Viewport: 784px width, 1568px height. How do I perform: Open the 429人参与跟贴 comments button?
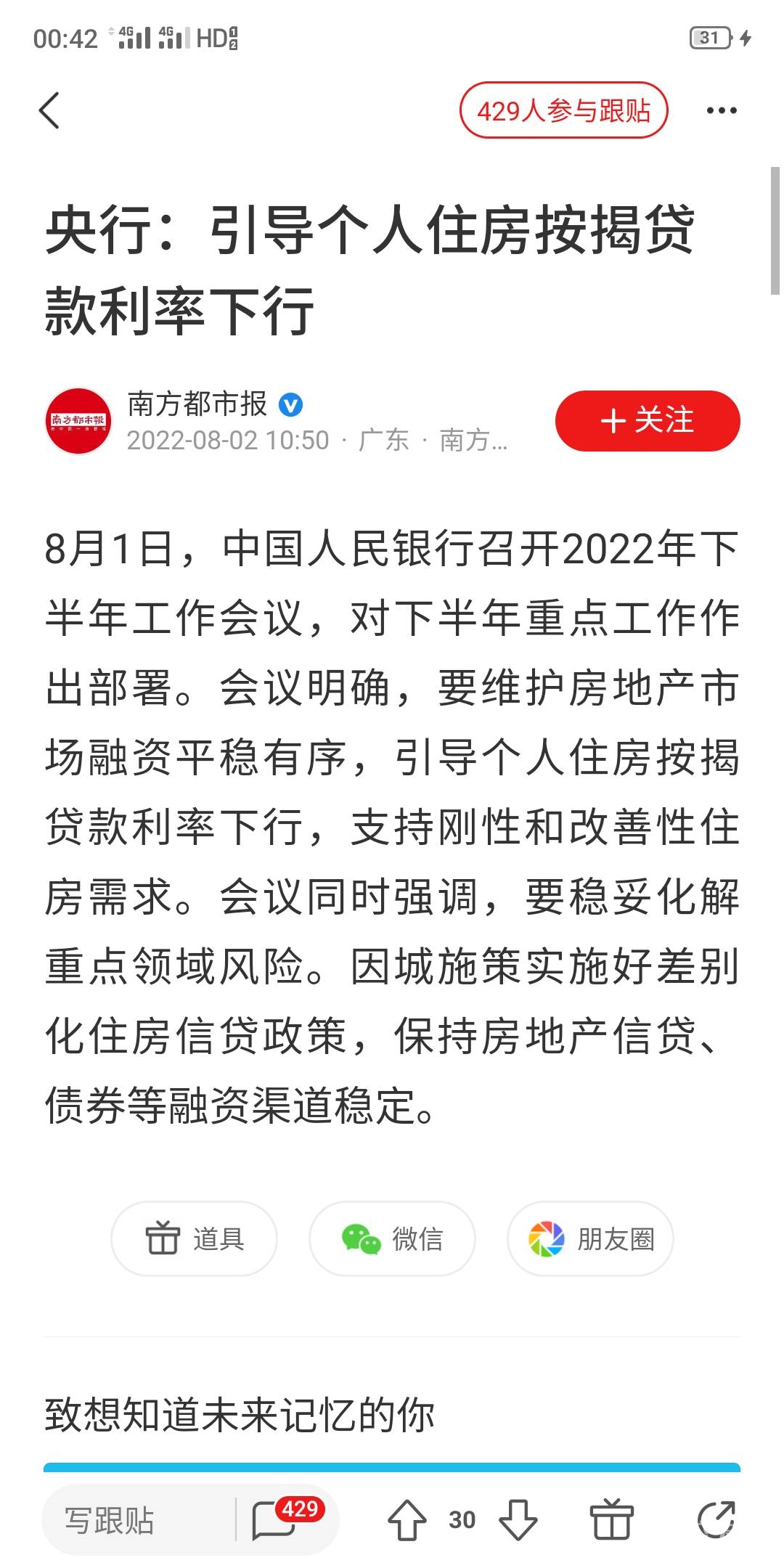tap(563, 111)
